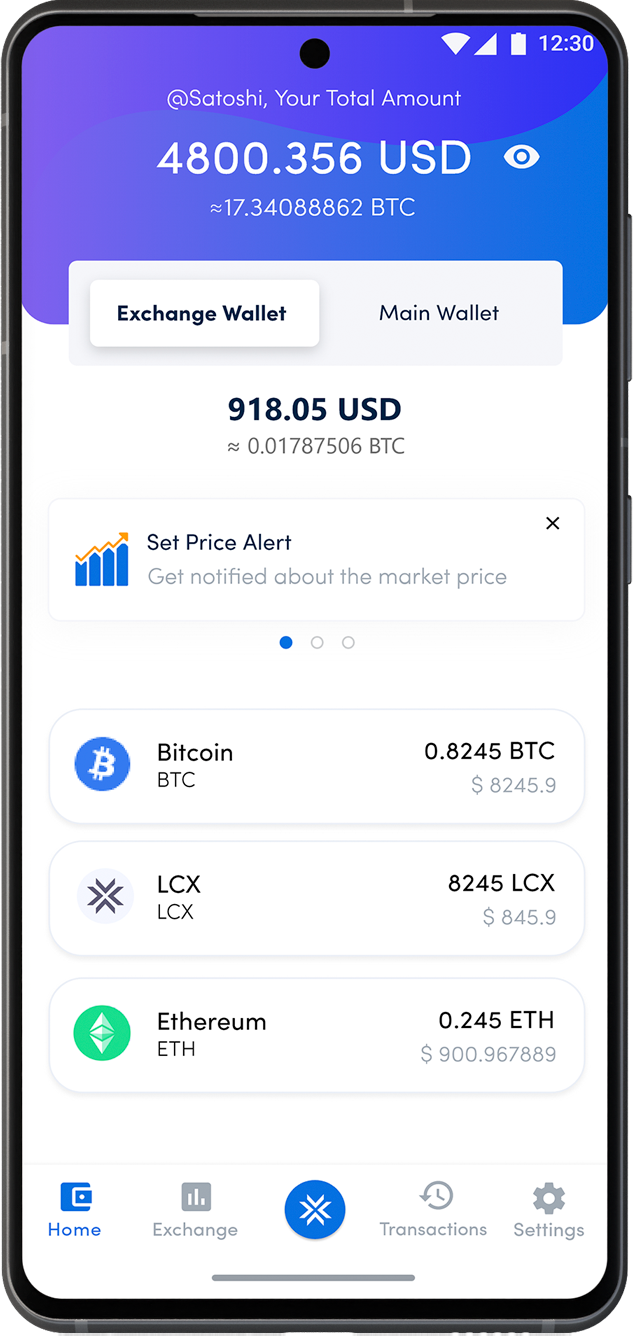Open the Bitcoin wallet row

pos(316,766)
